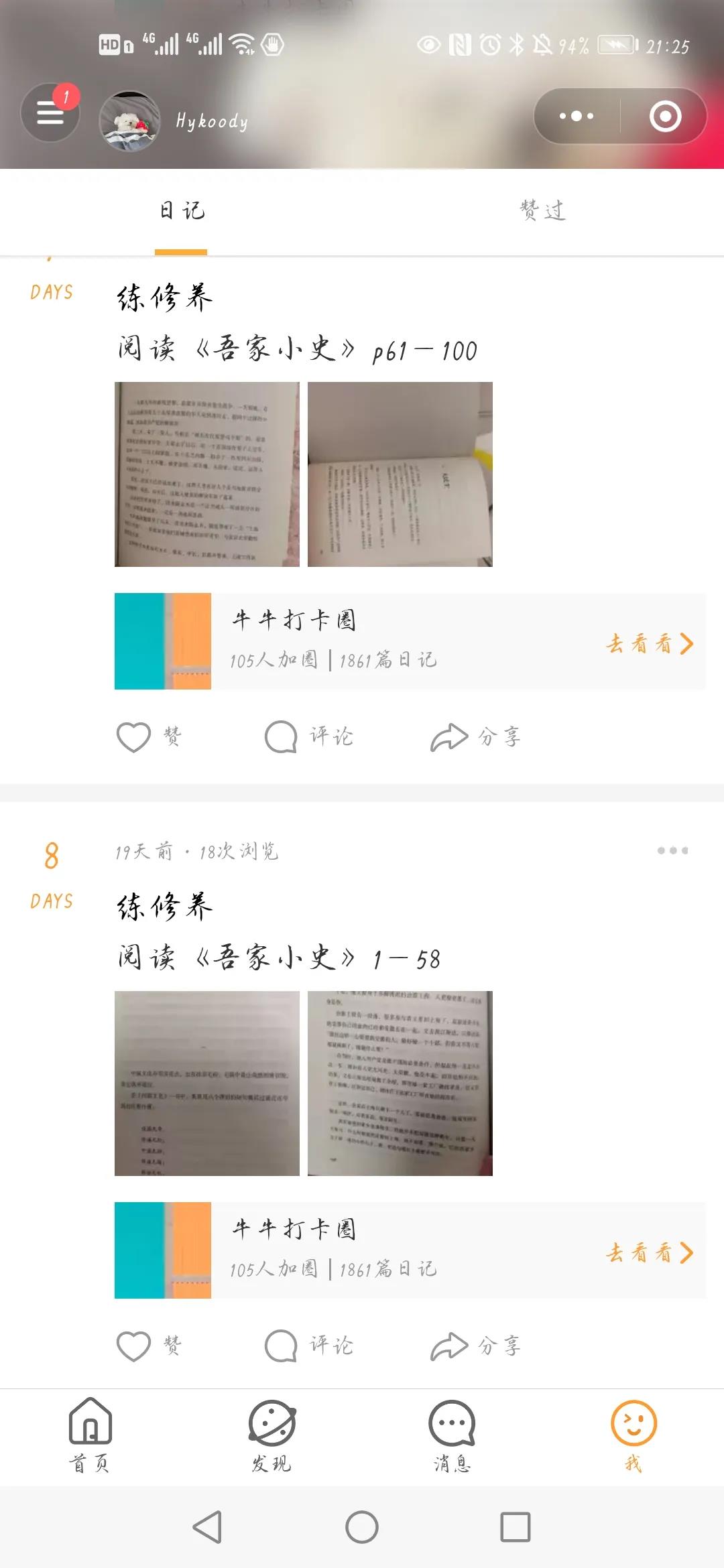Share the p61-100 reading diary
This screenshot has height=1568, width=724.
tap(475, 737)
